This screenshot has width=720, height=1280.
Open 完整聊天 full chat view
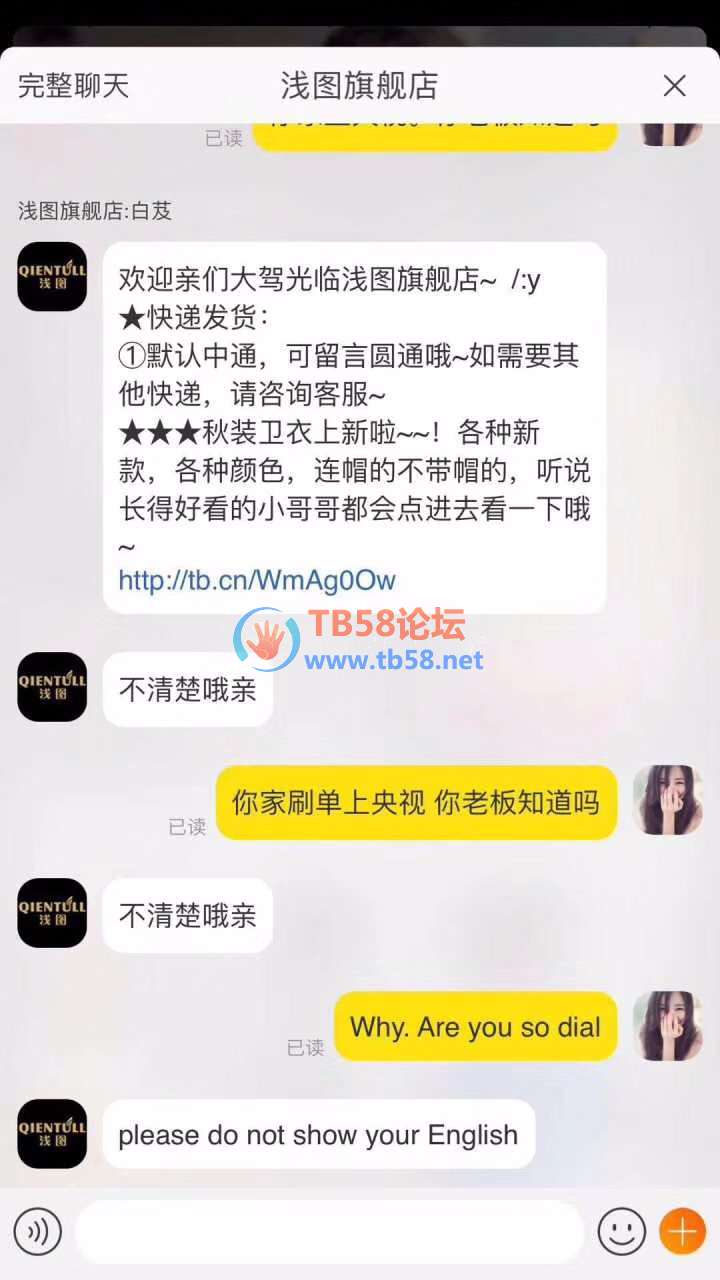(x=74, y=86)
